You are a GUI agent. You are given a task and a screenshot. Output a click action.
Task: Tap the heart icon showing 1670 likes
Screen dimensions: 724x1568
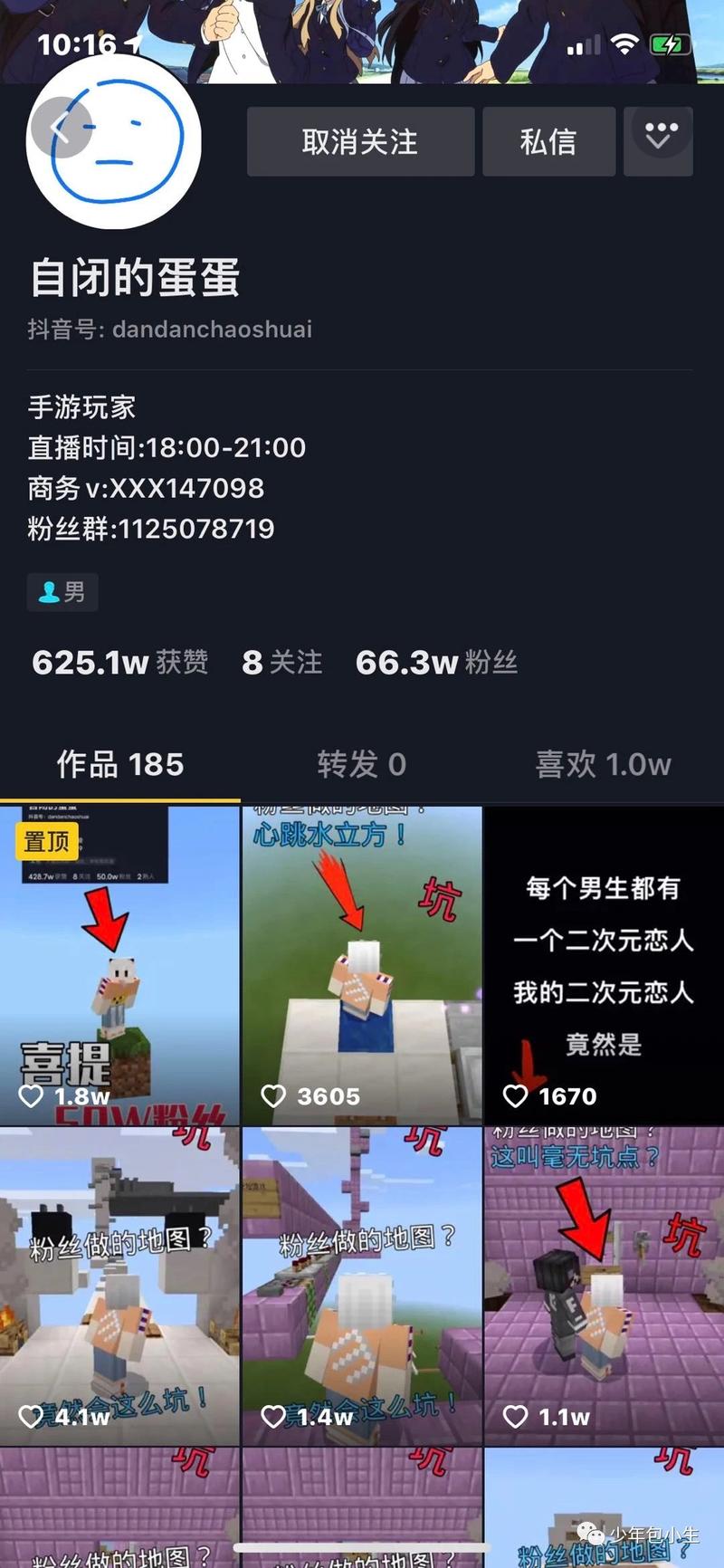pyautogui.click(x=517, y=1095)
